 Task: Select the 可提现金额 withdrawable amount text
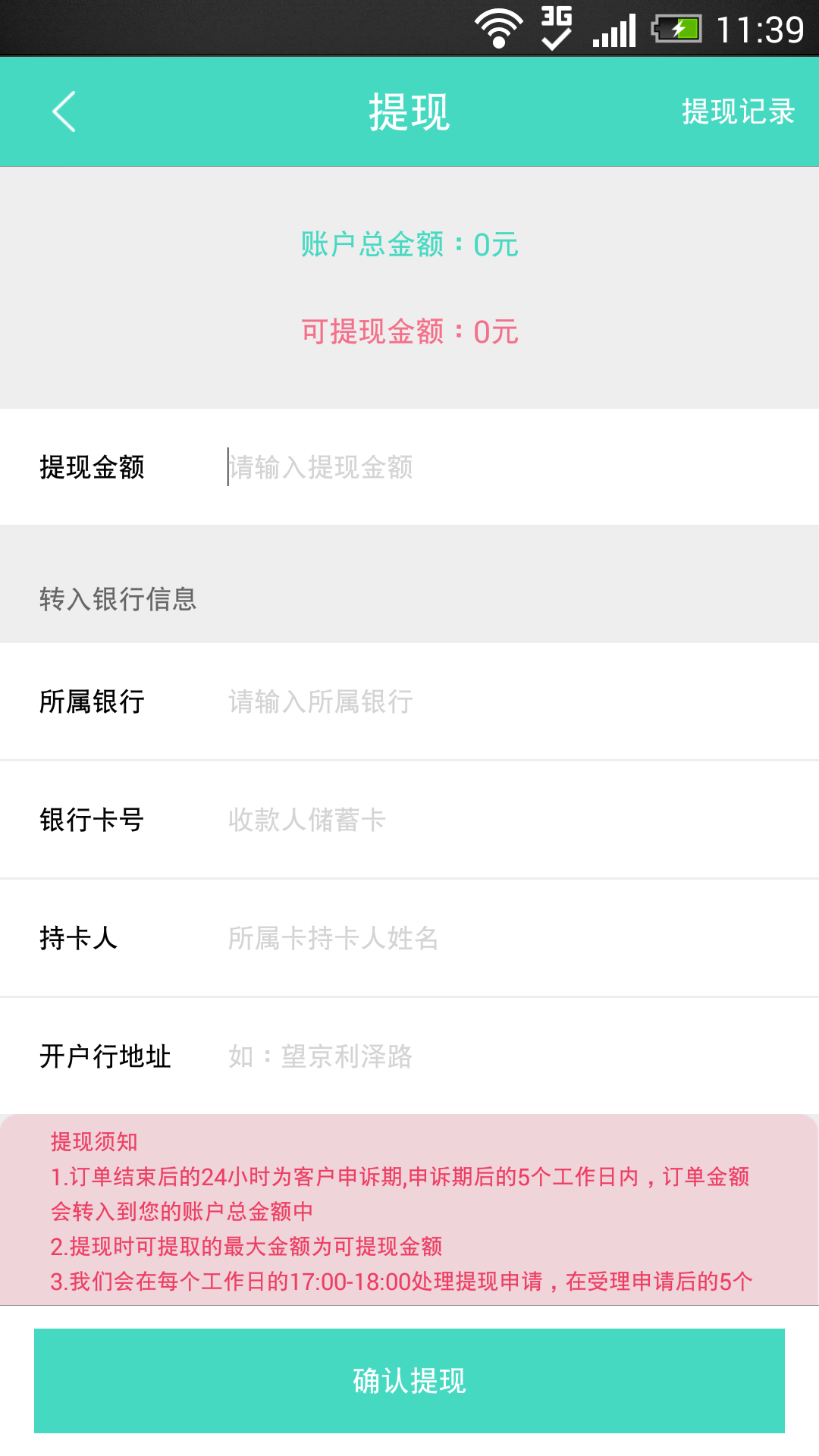pos(409,331)
